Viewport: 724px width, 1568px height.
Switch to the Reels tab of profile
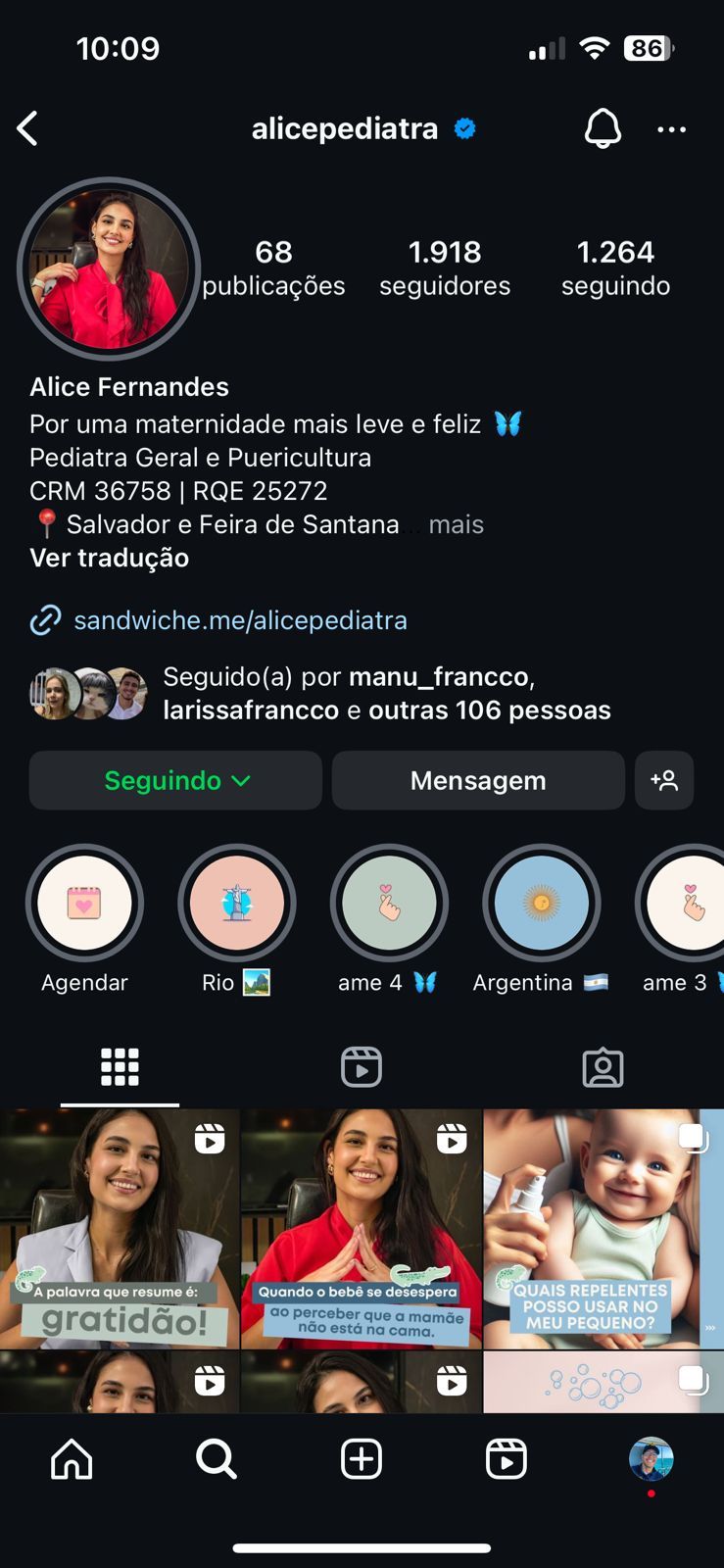click(x=361, y=1067)
